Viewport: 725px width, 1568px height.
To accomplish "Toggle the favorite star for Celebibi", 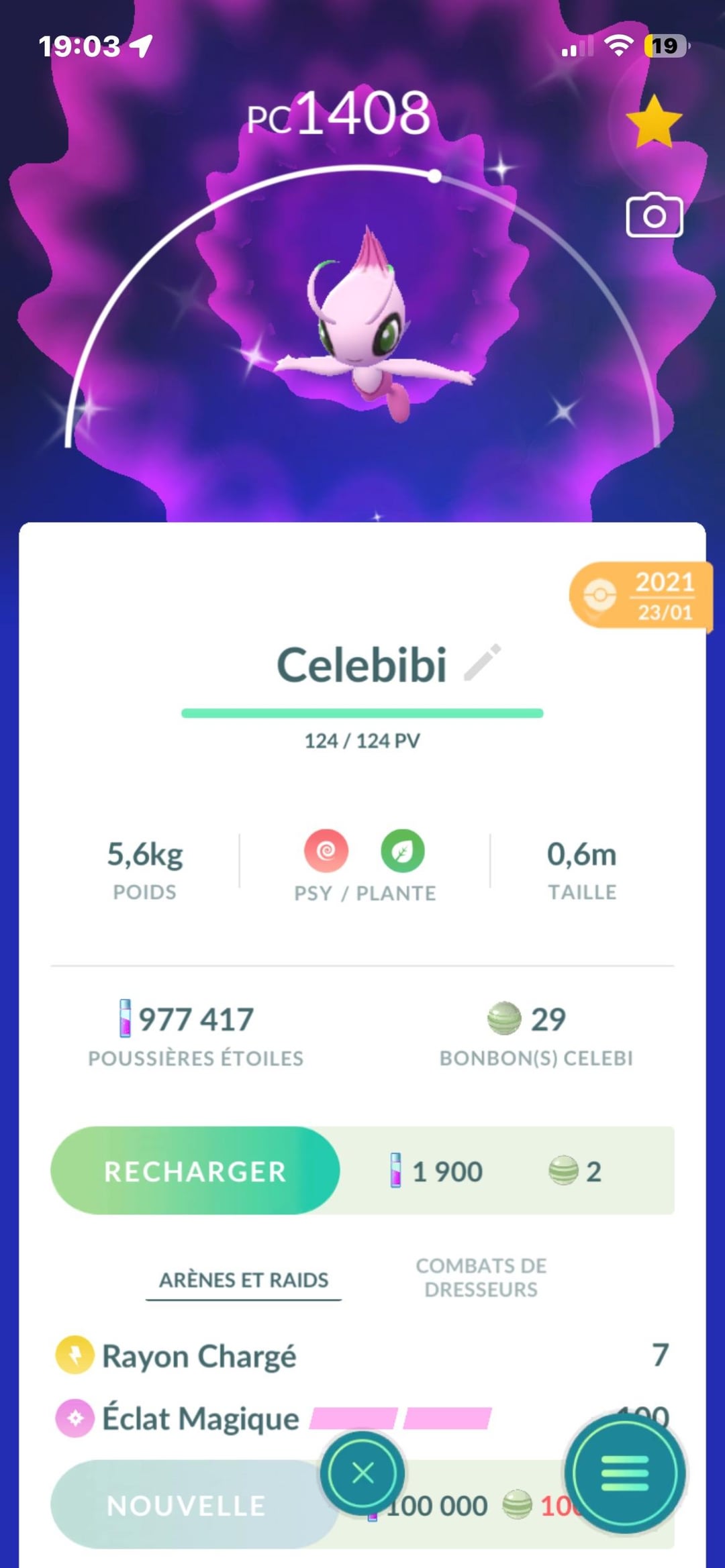I will tap(654, 121).
